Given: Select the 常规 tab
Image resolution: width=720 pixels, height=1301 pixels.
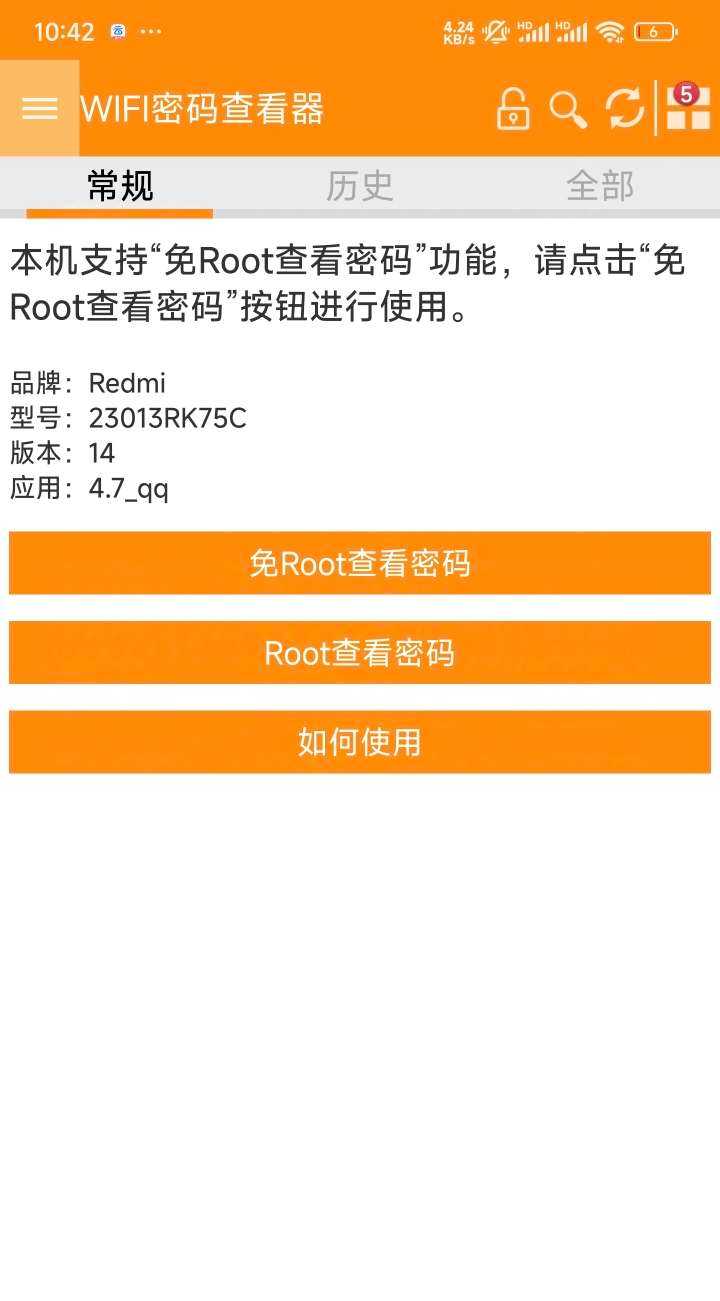Looking at the screenshot, I should [120, 187].
